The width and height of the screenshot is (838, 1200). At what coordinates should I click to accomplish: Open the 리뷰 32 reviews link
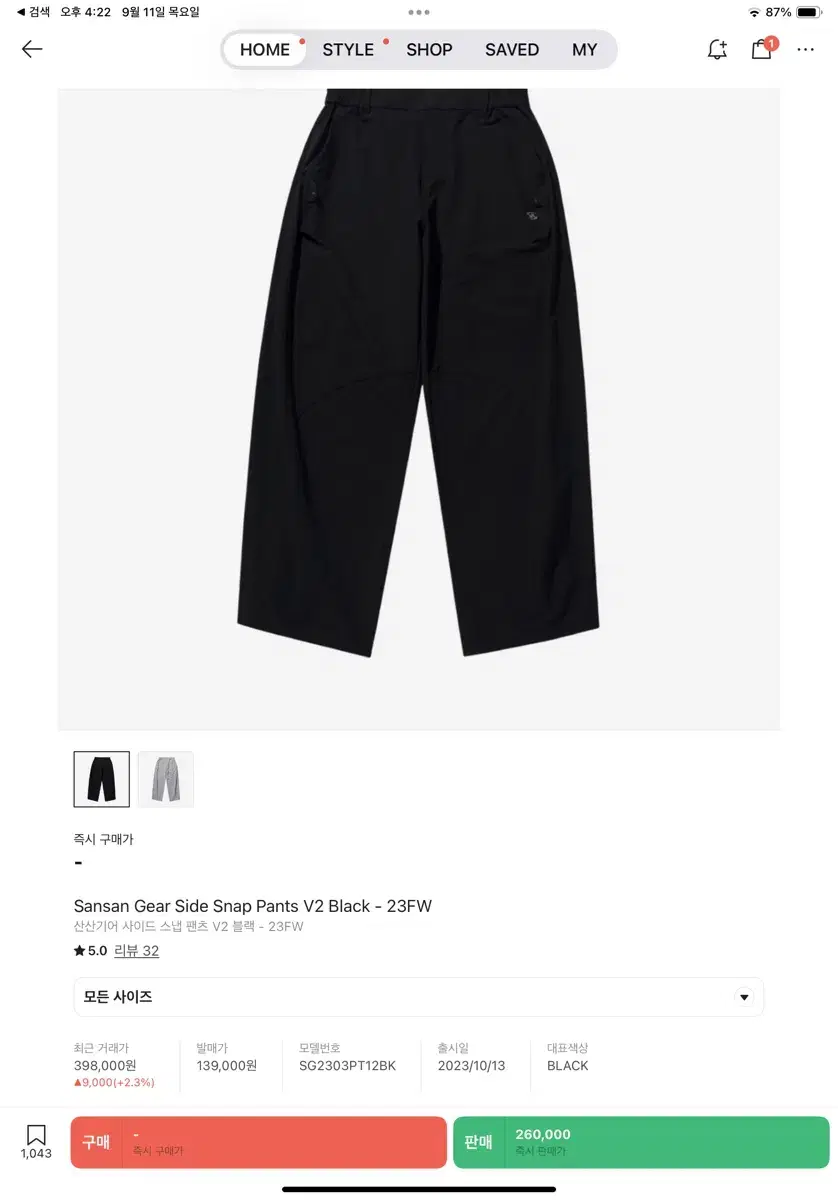pyautogui.click(x=137, y=951)
